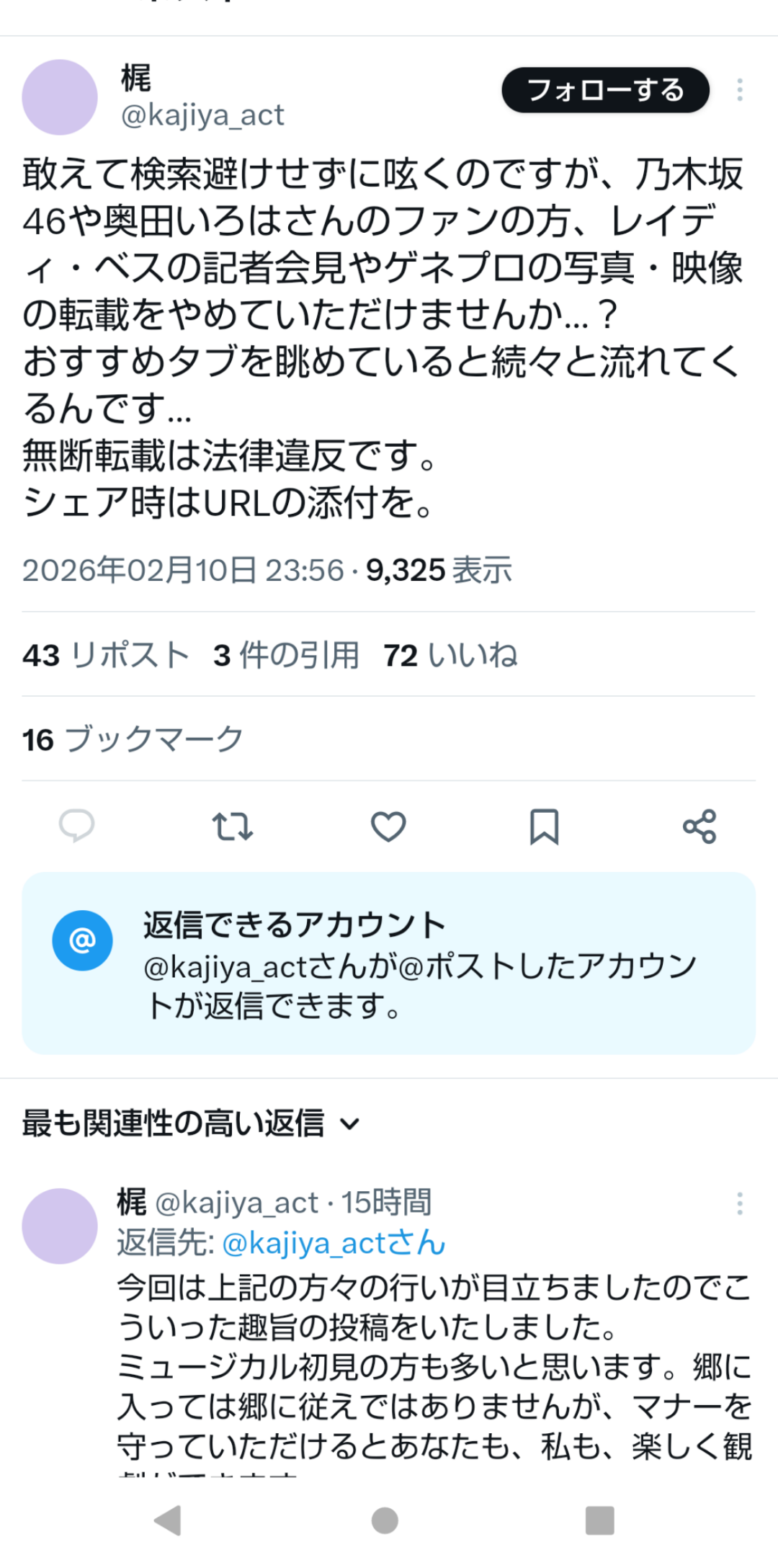Tap the フォローする button

(605, 90)
